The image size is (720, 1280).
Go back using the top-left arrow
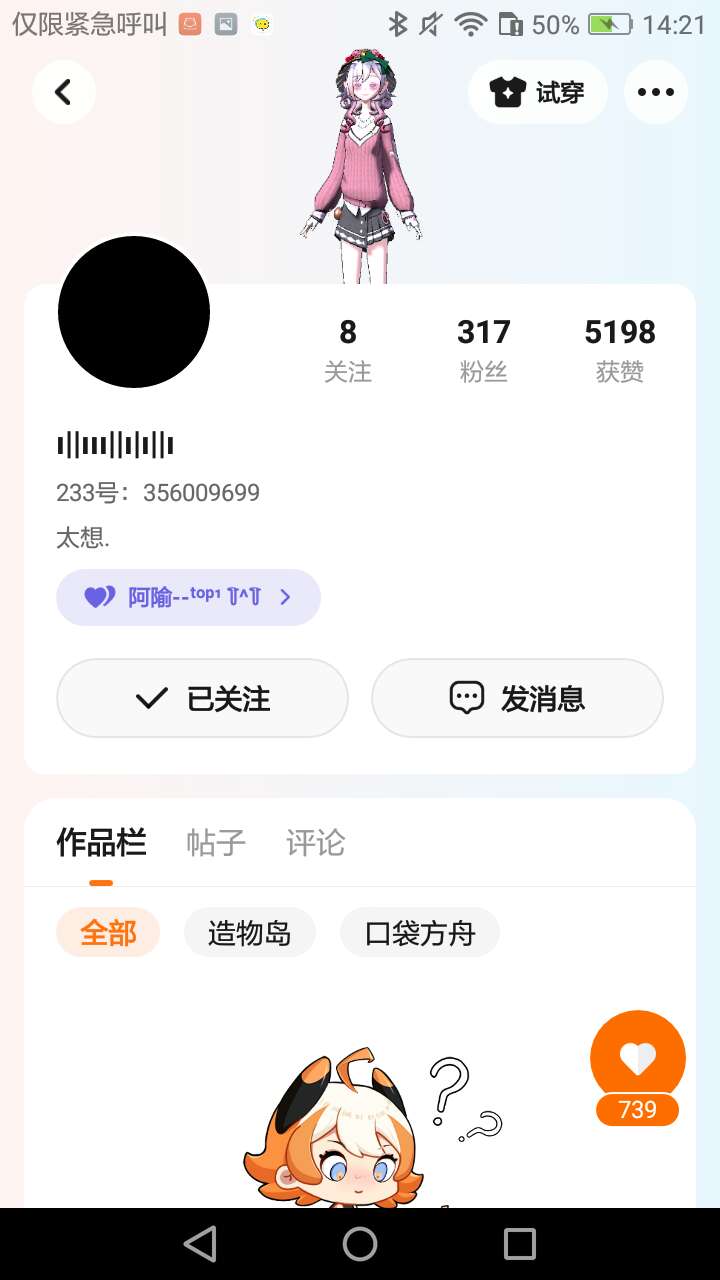(63, 92)
